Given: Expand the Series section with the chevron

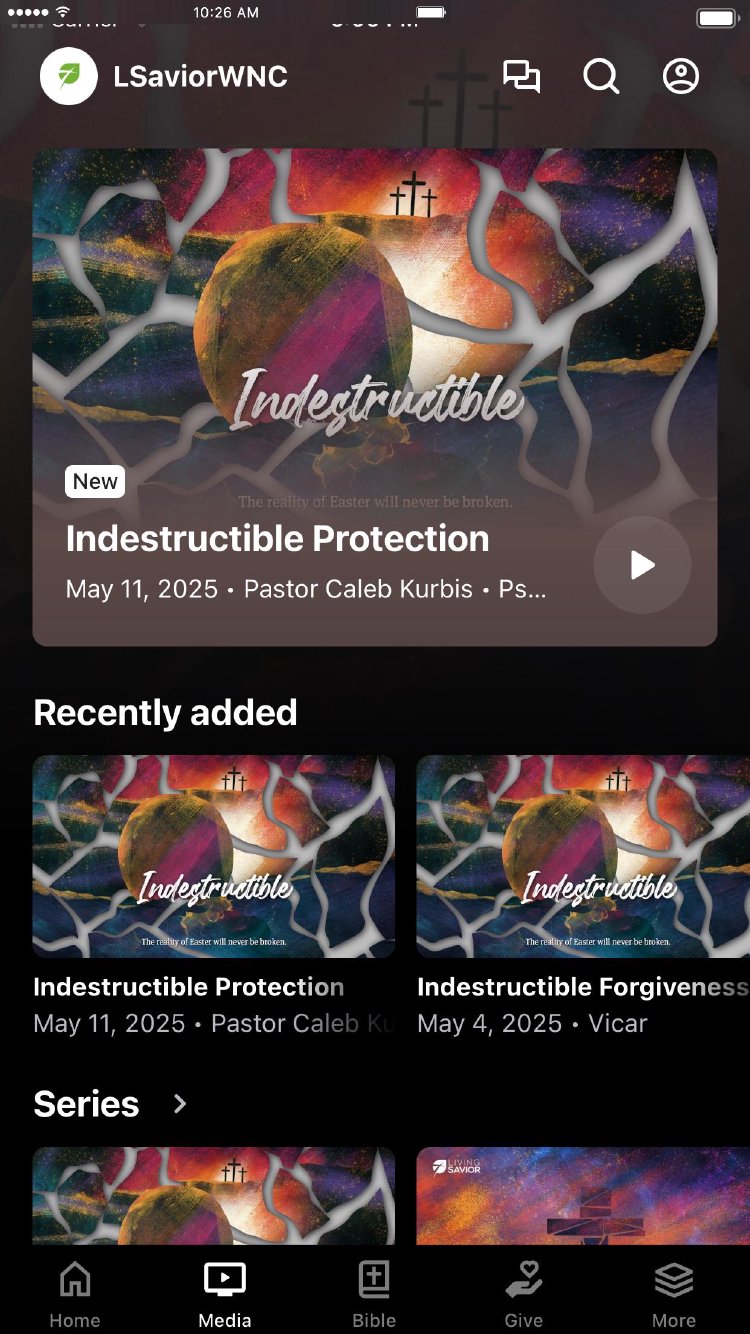Looking at the screenshot, I should 180,1103.
